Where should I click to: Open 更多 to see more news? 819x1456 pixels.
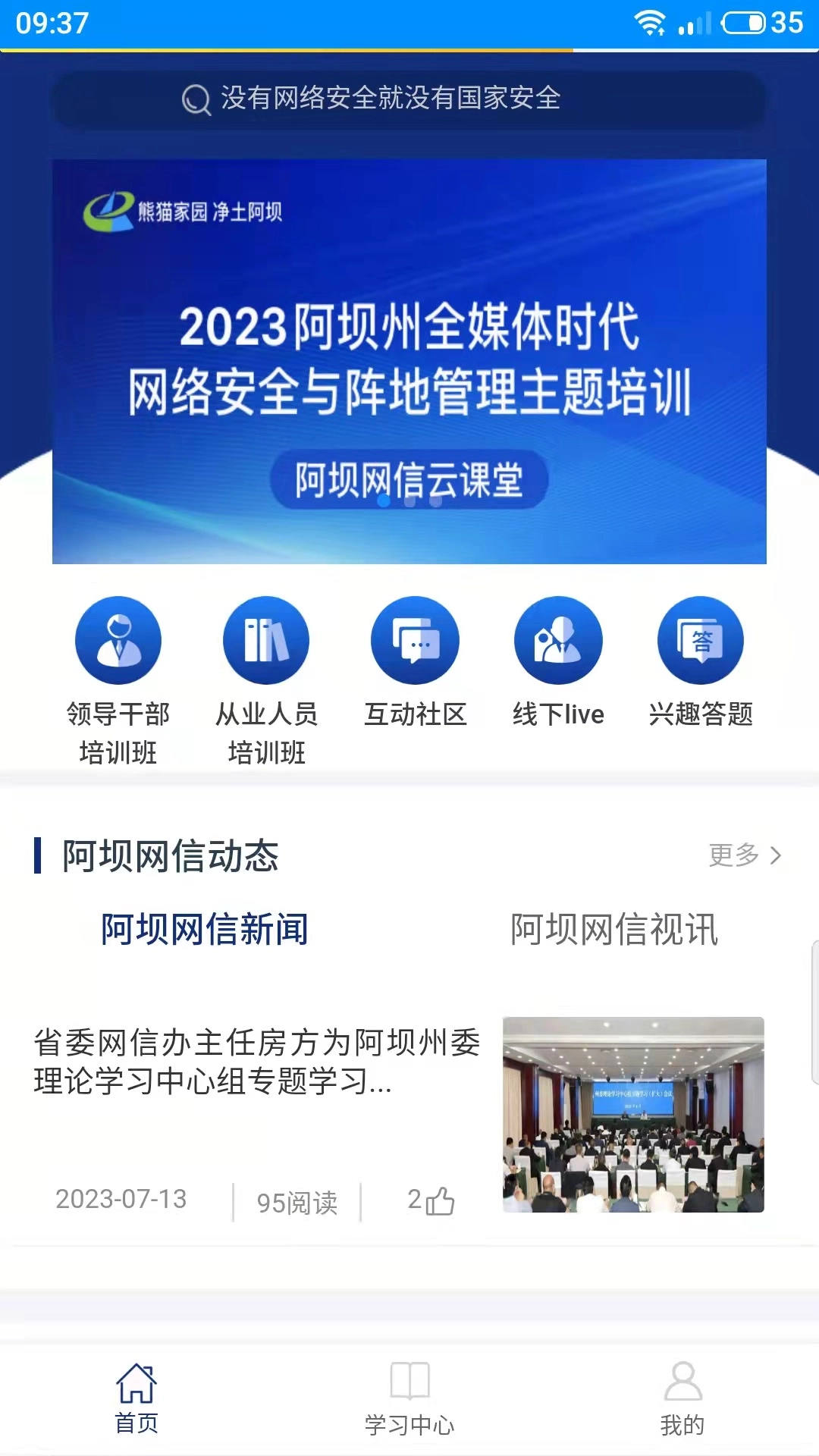(x=735, y=855)
